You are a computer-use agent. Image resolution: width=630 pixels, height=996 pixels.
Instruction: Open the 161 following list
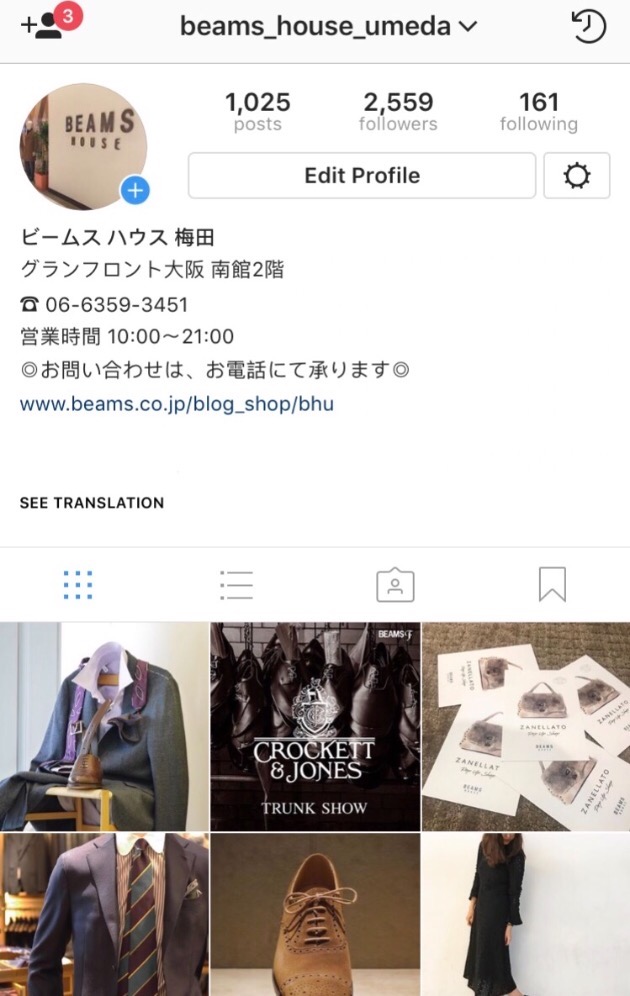538,111
